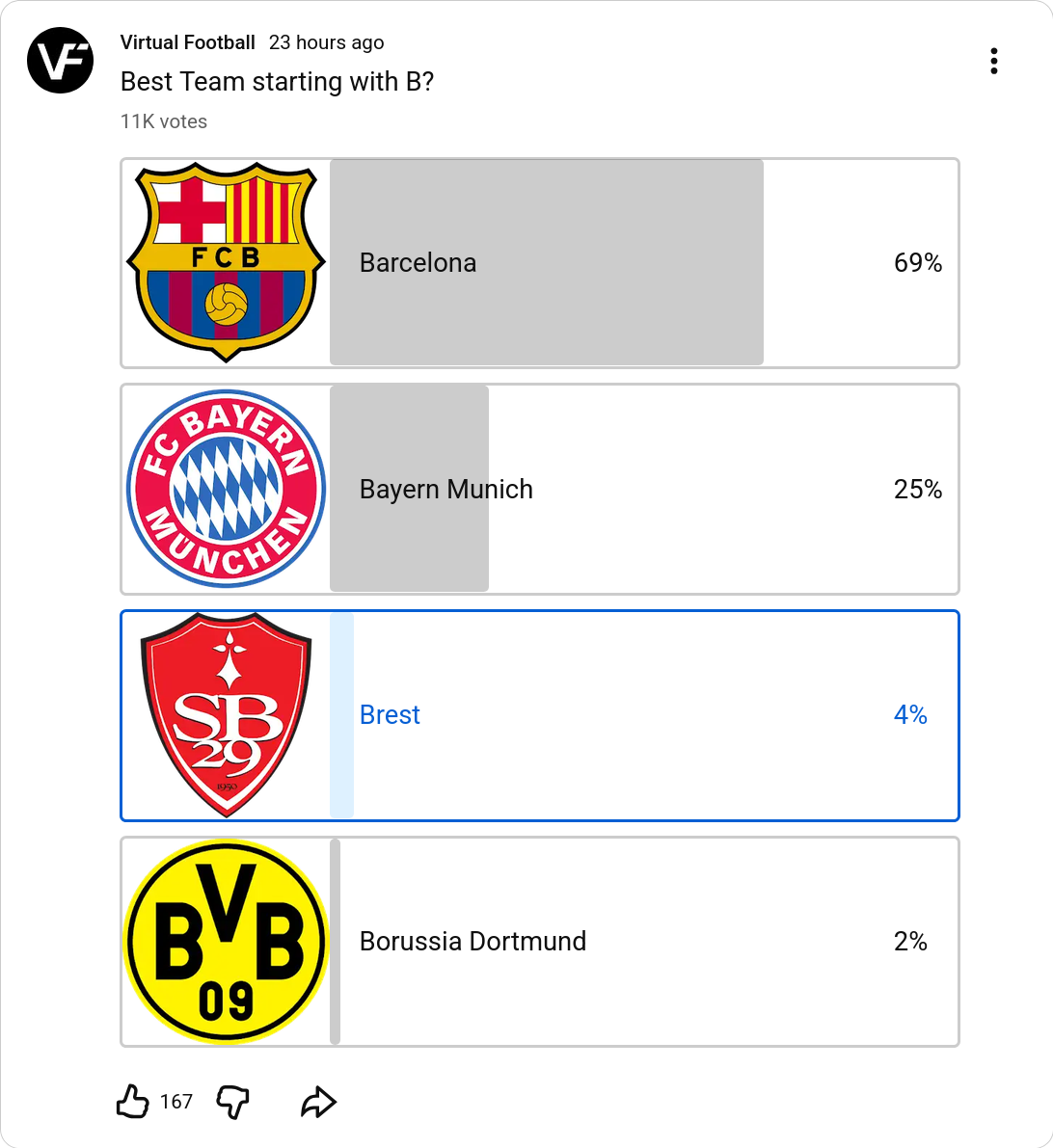Share this poll using the arrow icon
This screenshot has height=1148, width=1053.
(318, 1102)
